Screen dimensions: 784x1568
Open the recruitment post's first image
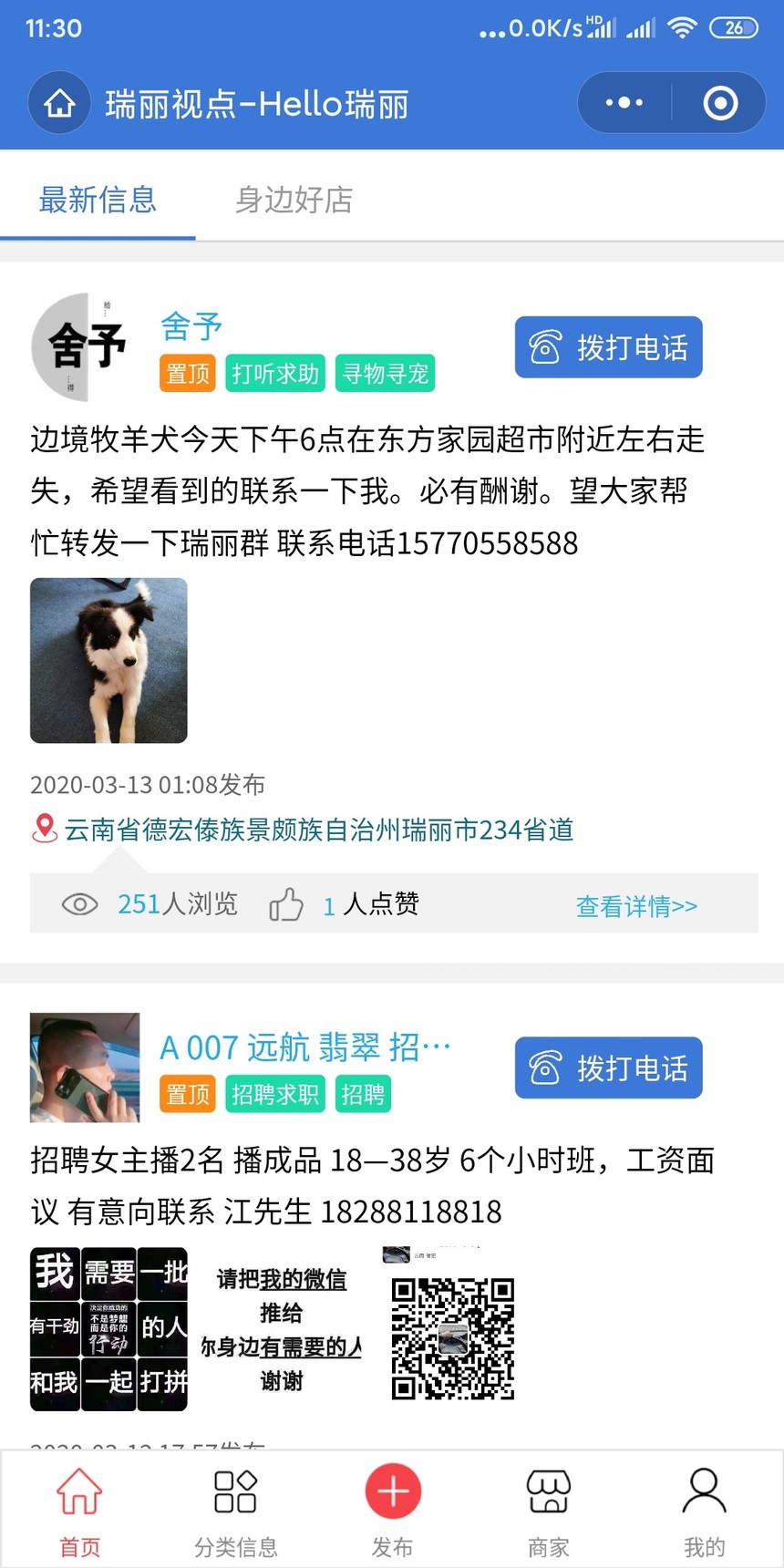tap(108, 1328)
